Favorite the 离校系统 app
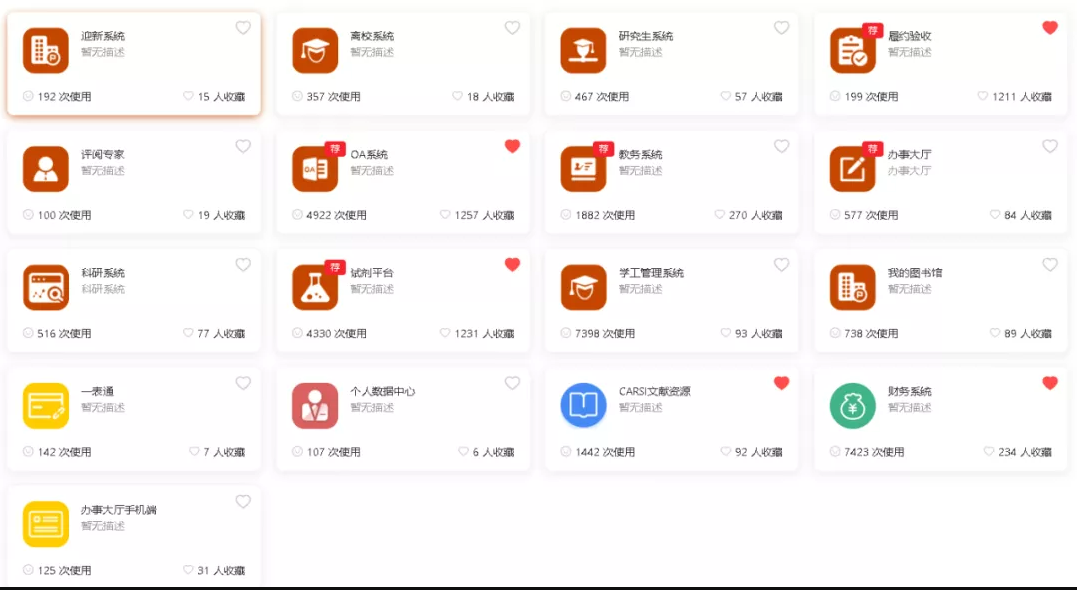This screenshot has width=1077, height=590. pyautogui.click(x=512, y=28)
